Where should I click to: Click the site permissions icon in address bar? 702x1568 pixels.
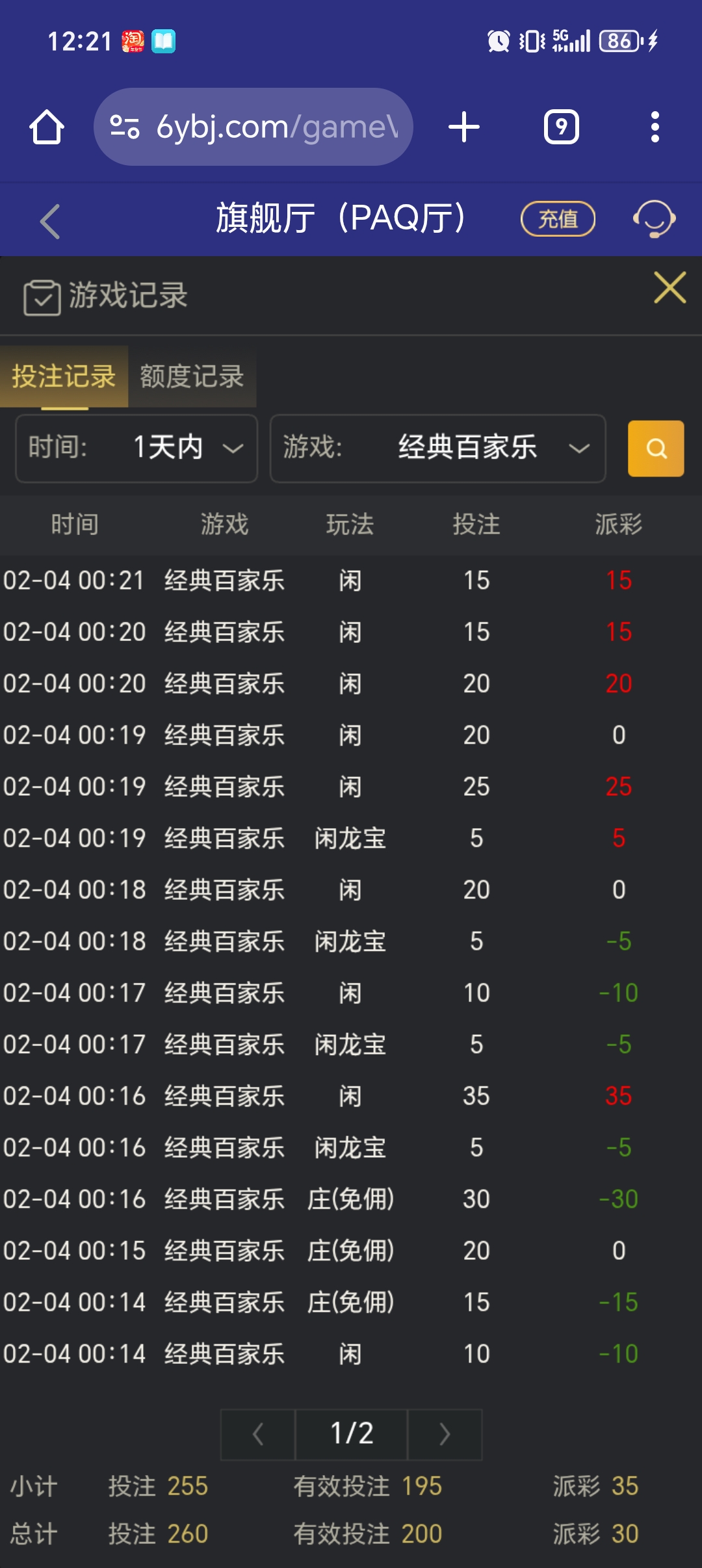[x=125, y=127]
